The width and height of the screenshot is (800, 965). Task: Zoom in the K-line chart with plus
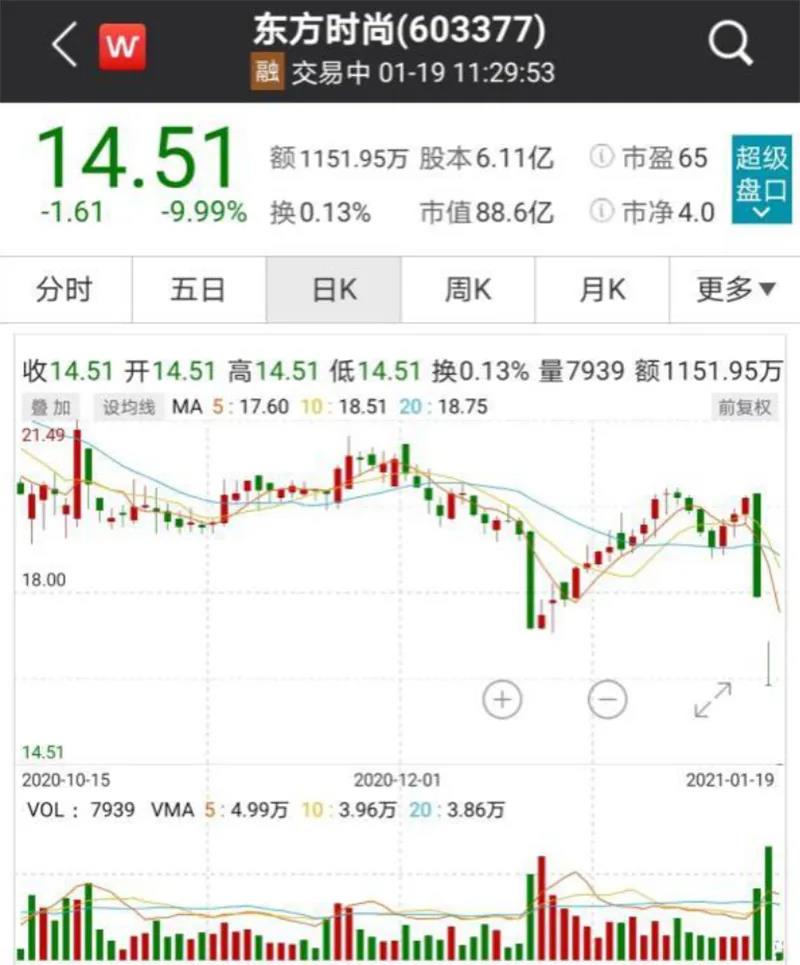click(x=502, y=699)
